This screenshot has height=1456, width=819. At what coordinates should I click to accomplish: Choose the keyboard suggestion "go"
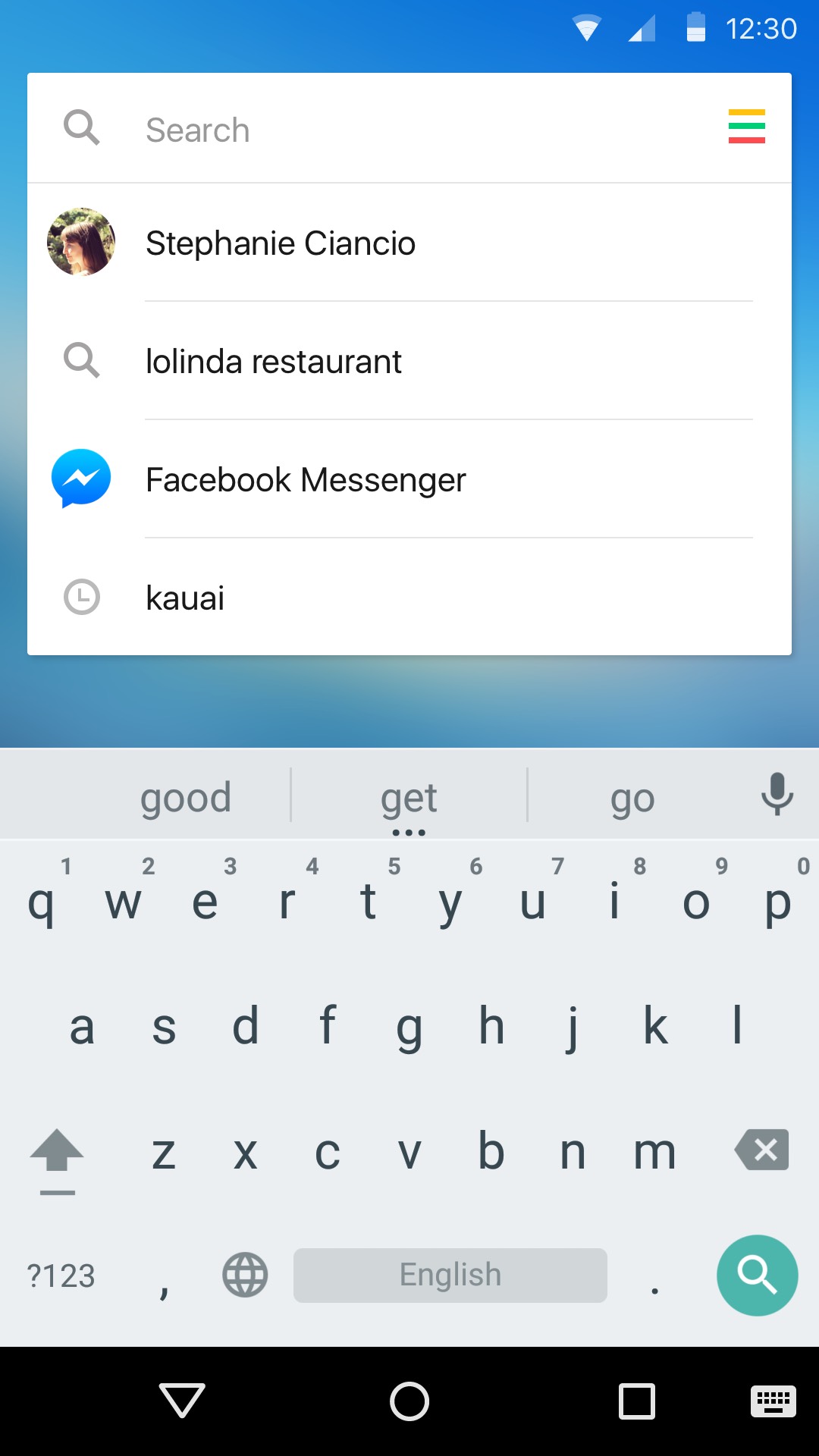(x=632, y=797)
